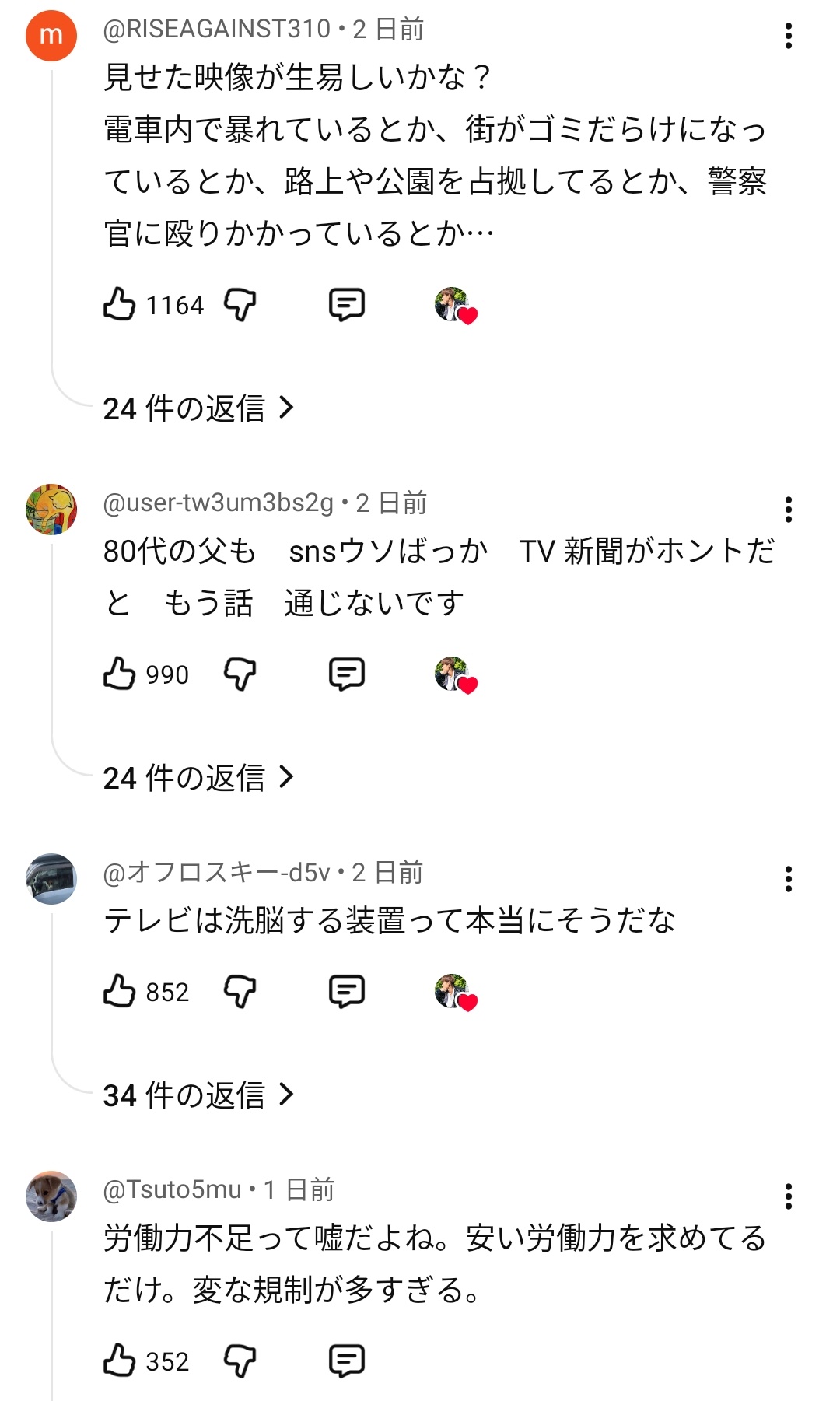This screenshot has height=1401, width=840.
Task: Open overflow menu for @Tsuto5mu's comment
Action: click(789, 1196)
